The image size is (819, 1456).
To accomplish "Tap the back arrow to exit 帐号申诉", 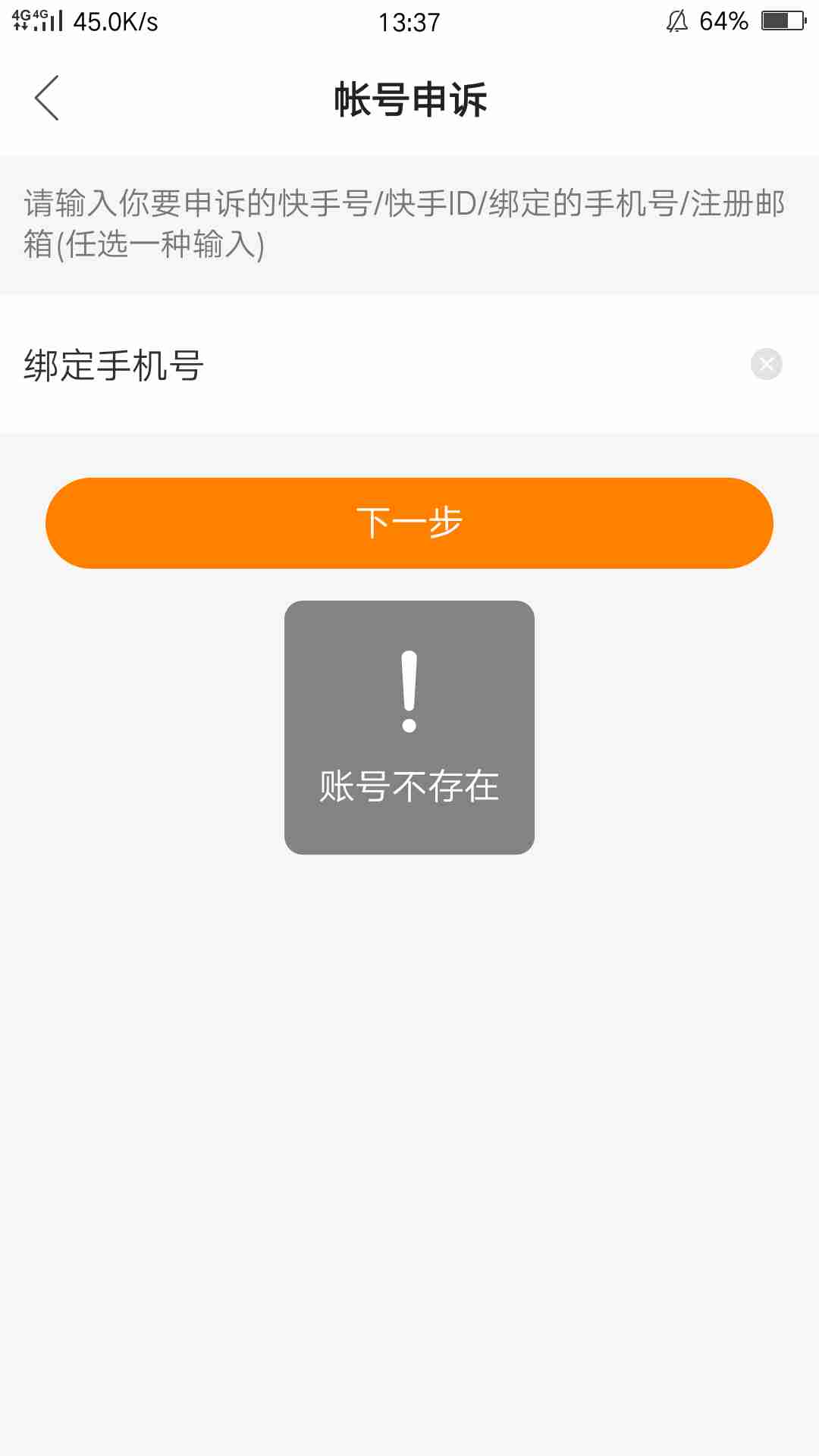I will coord(47,98).
